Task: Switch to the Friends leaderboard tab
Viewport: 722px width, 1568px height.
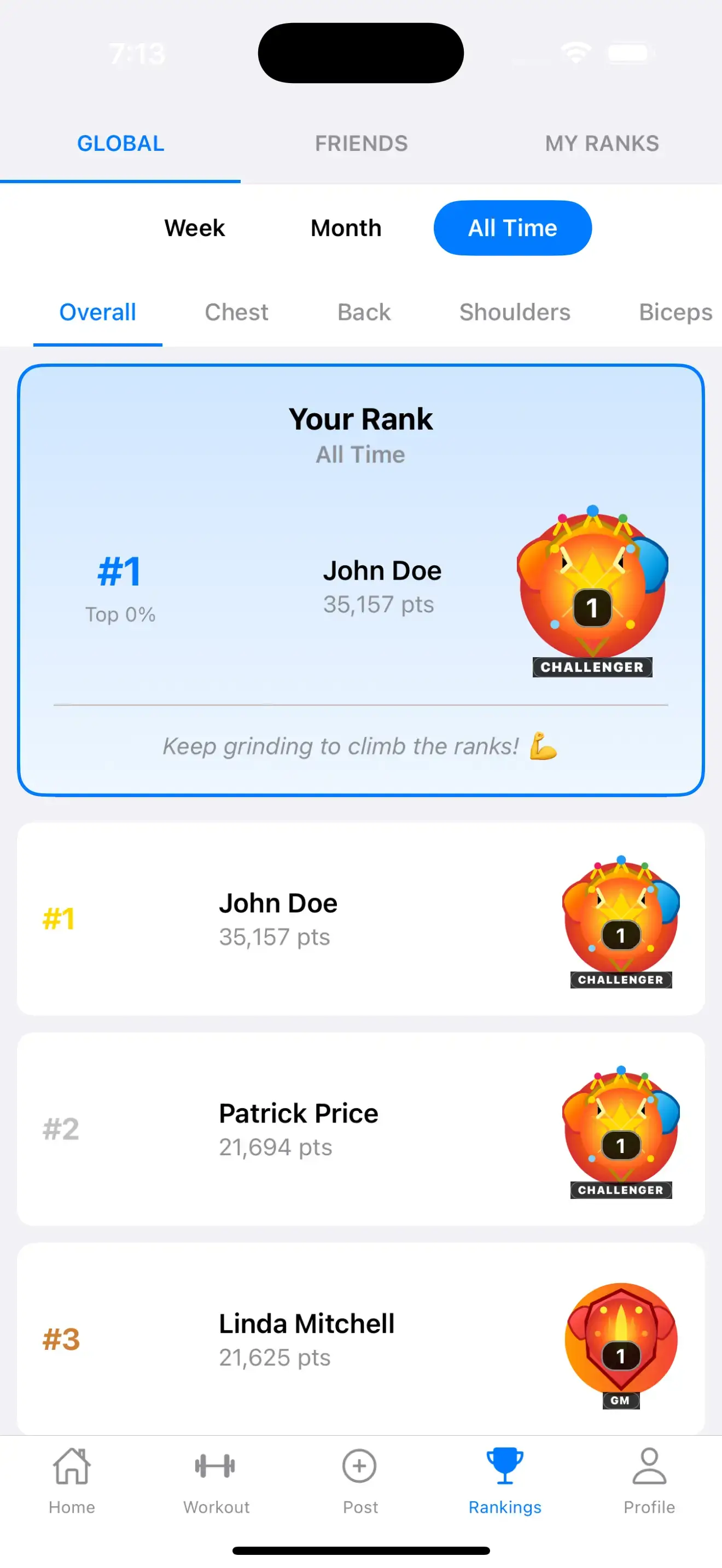Action: coord(361,144)
